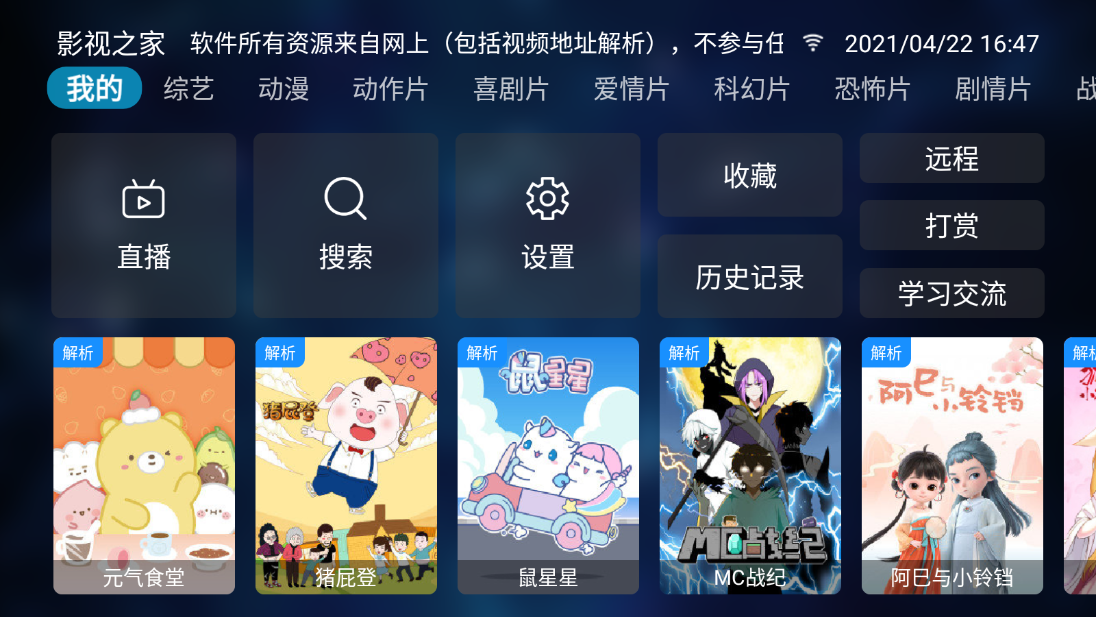Switch to the 综艺 tab

(189, 89)
